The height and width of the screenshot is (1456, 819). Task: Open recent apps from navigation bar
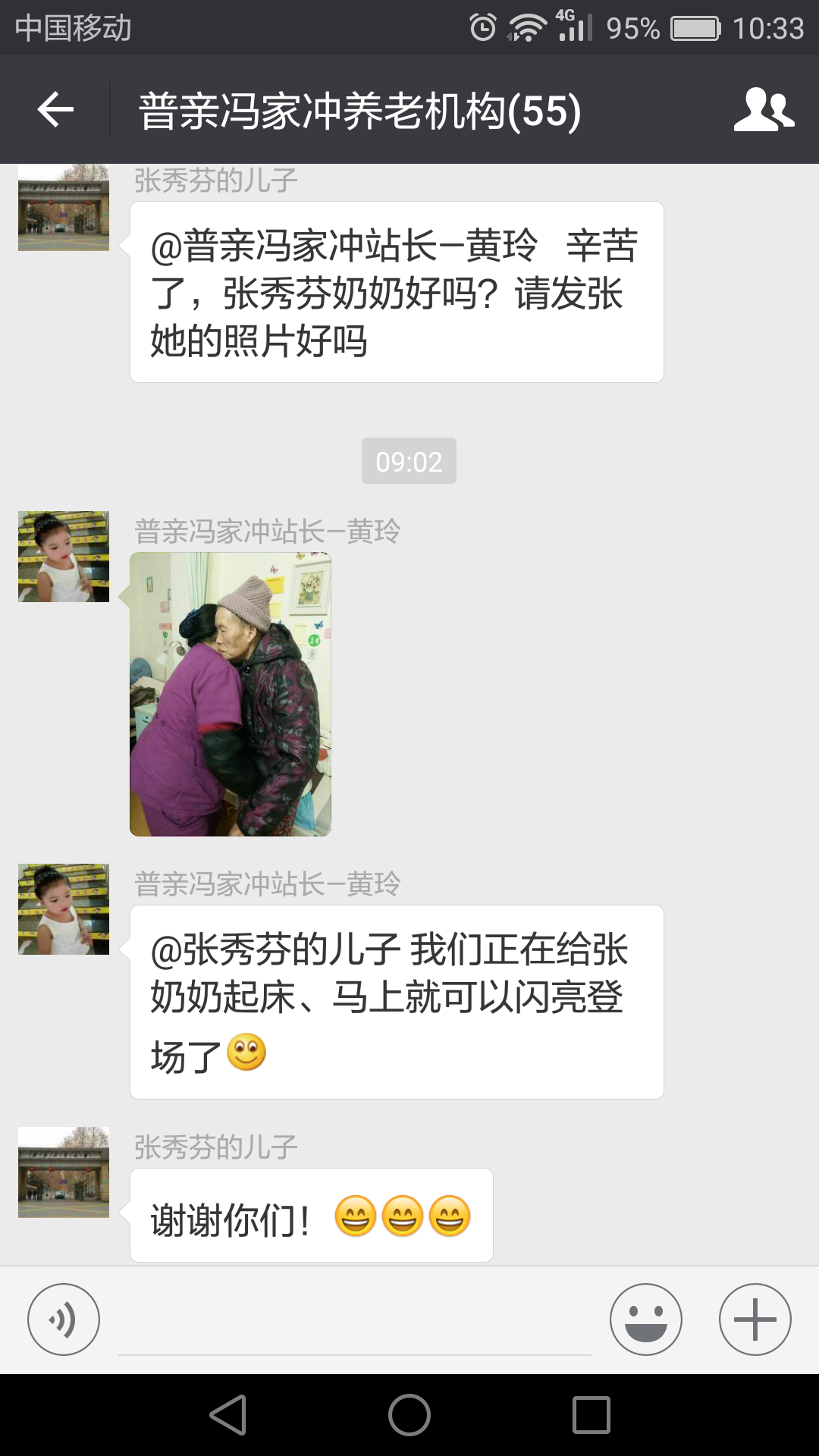[x=591, y=1415]
